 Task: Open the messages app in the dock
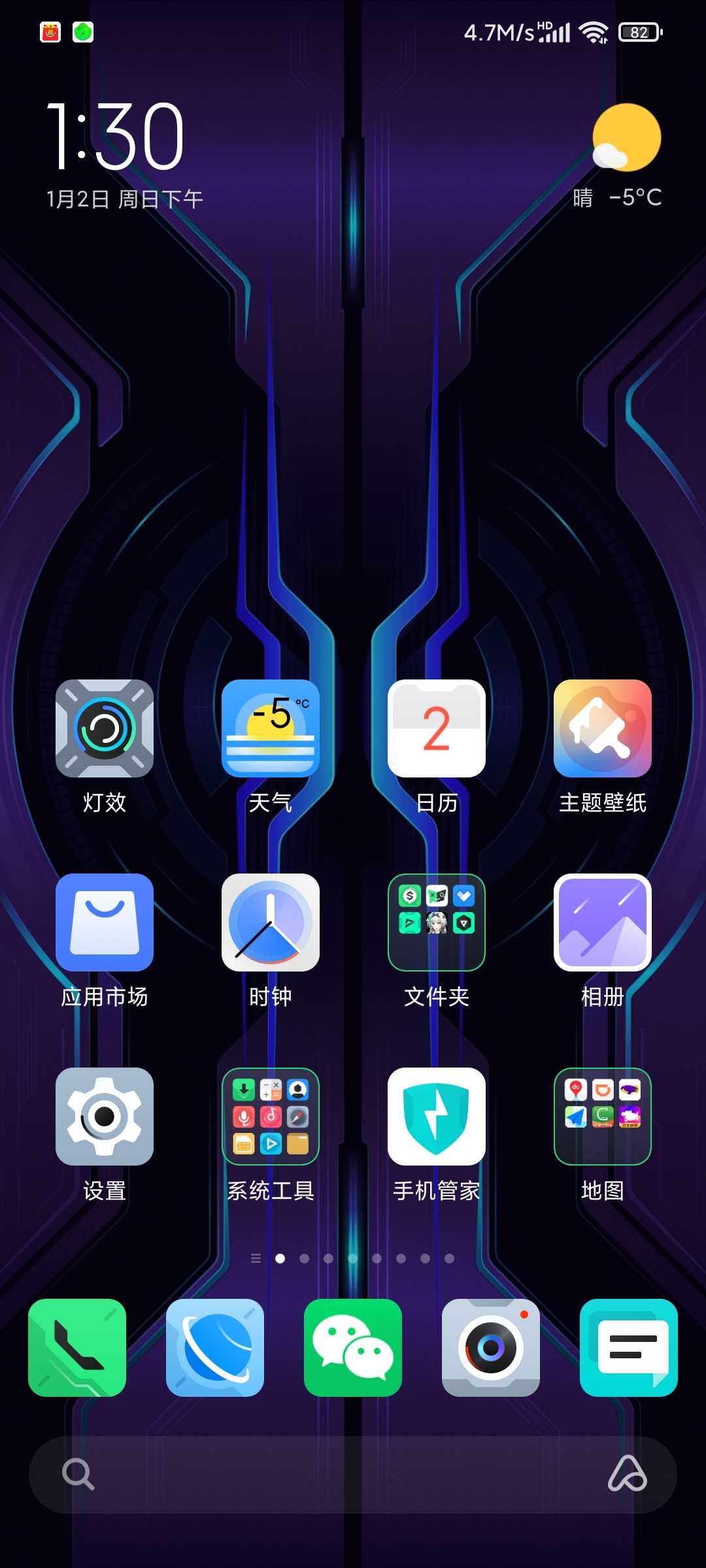point(629,1348)
